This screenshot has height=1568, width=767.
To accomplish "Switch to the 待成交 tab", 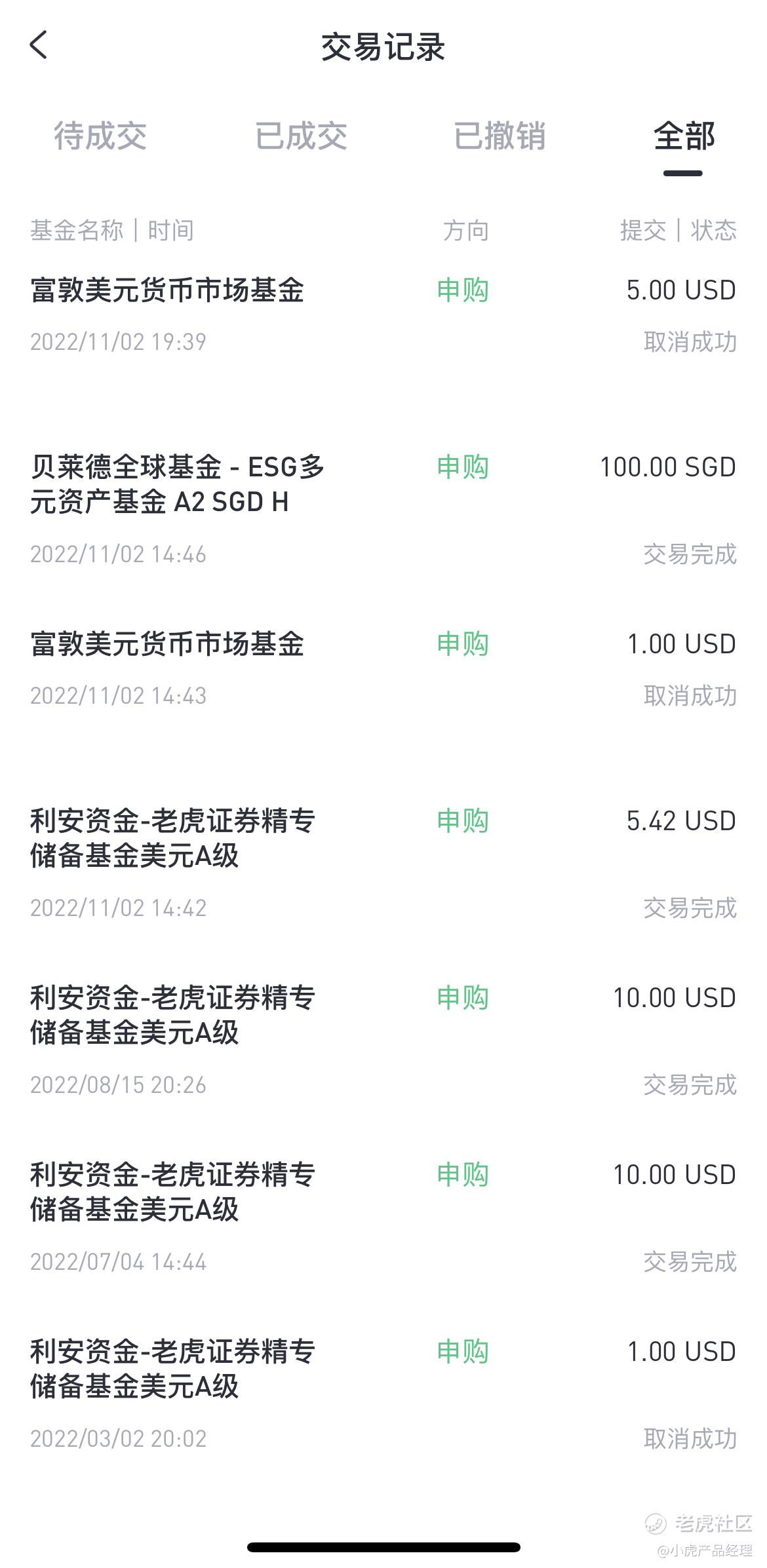I will (x=100, y=136).
